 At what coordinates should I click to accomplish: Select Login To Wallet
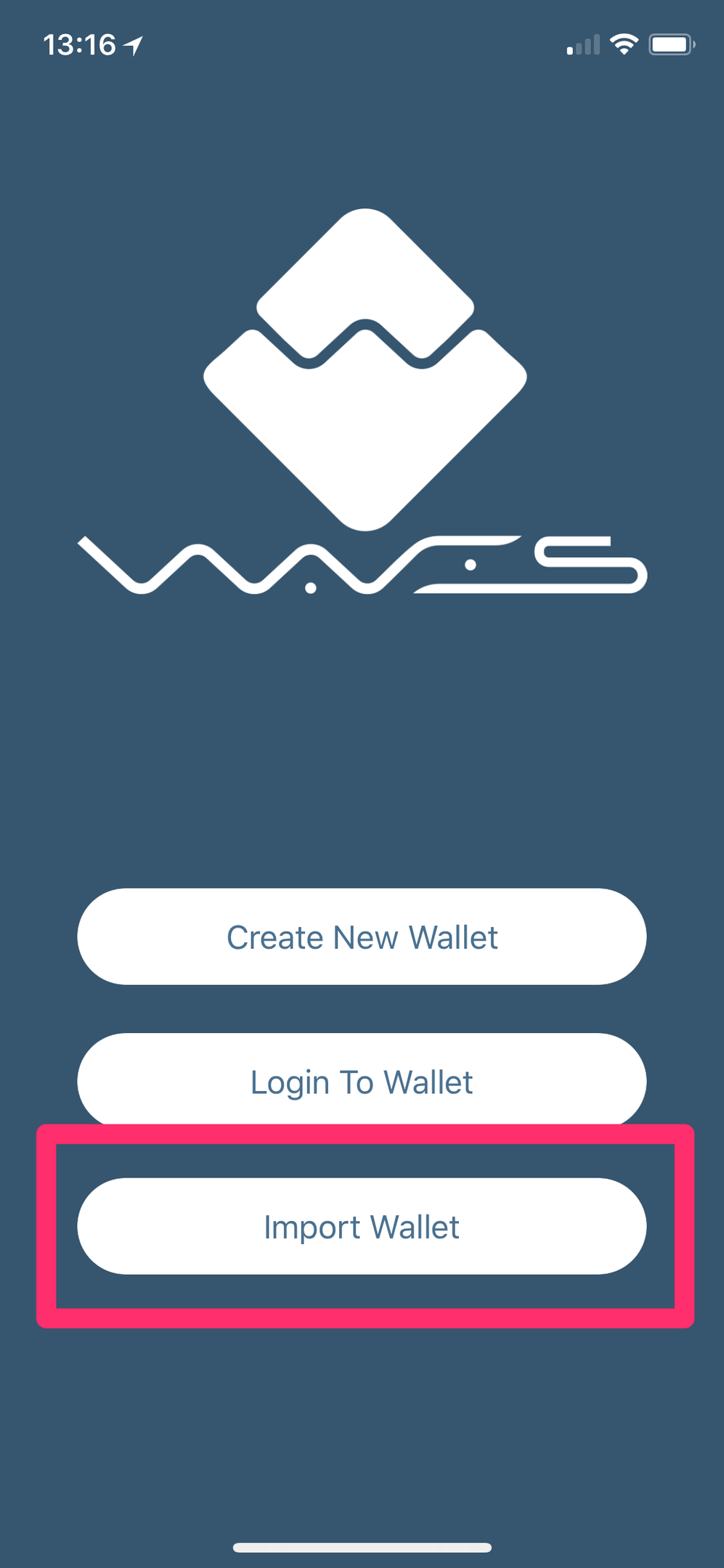click(362, 1081)
